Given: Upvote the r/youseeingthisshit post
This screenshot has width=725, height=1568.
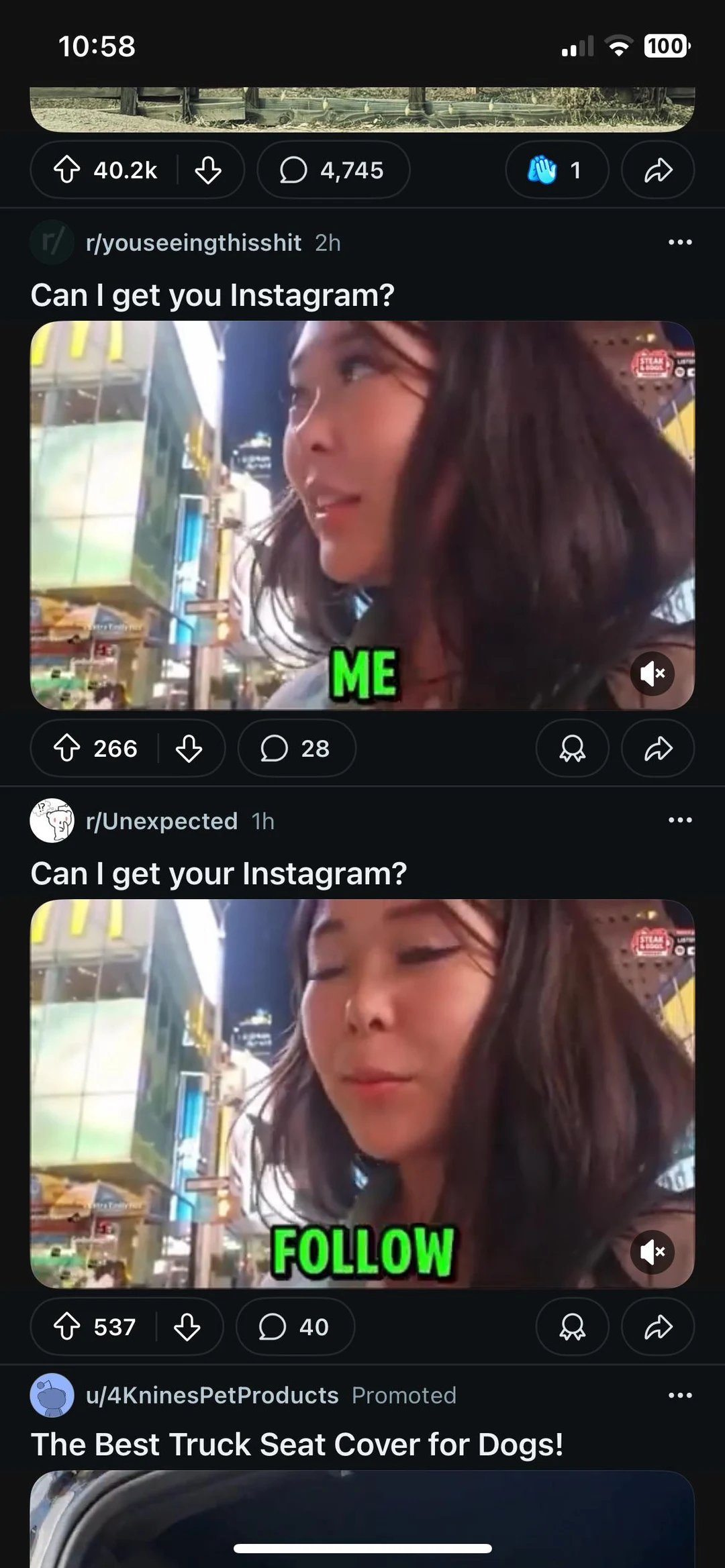Looking at the screenshot, I should (67, 749).
